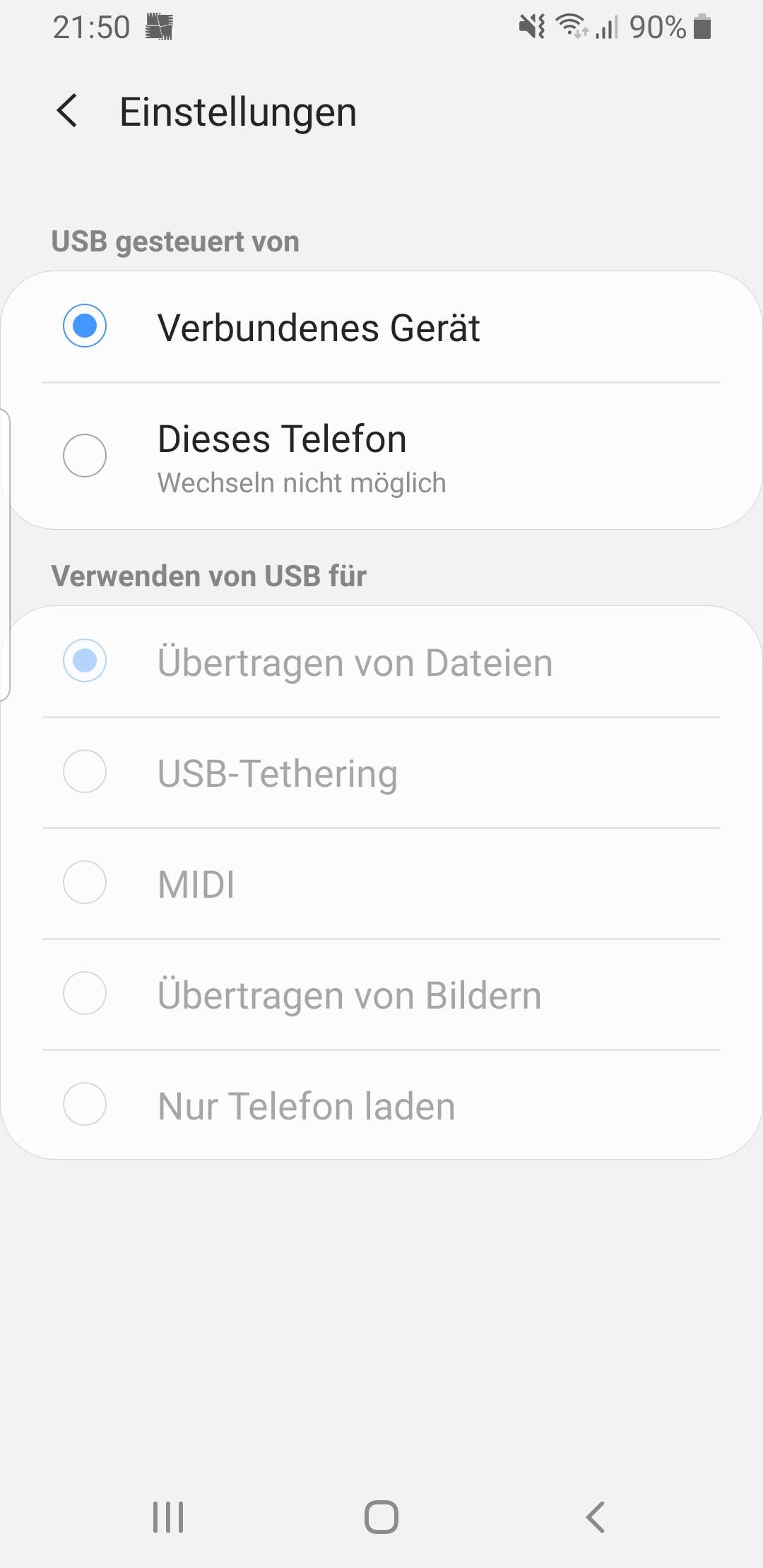The width and height of the screenshot is (763, 1568).
Task: Tap the Wi-Fi status icon
Action: pyautogui.click(x=572, y=27)
